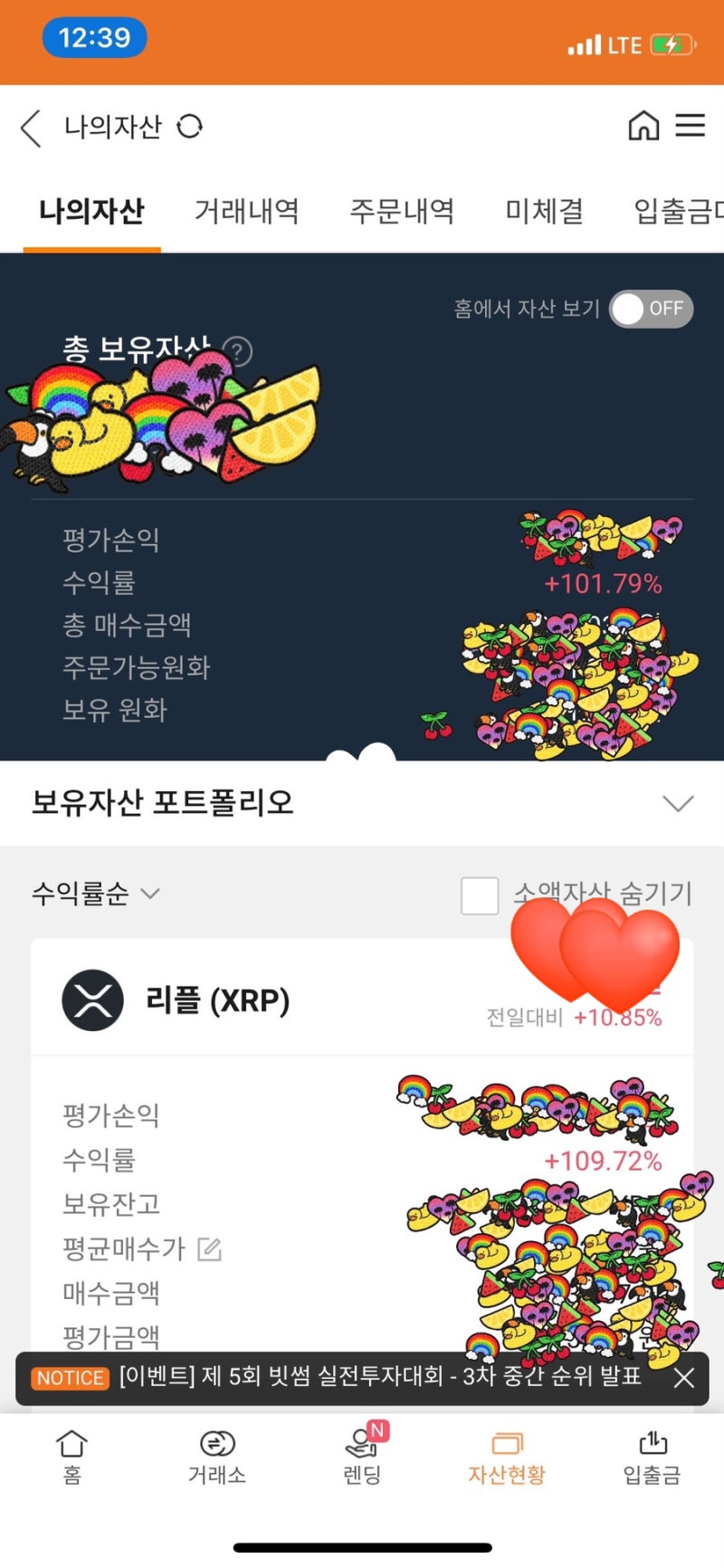
Task: Toggle 홈에서 자산 보기 switch on
Action: (x=651, y=309)
